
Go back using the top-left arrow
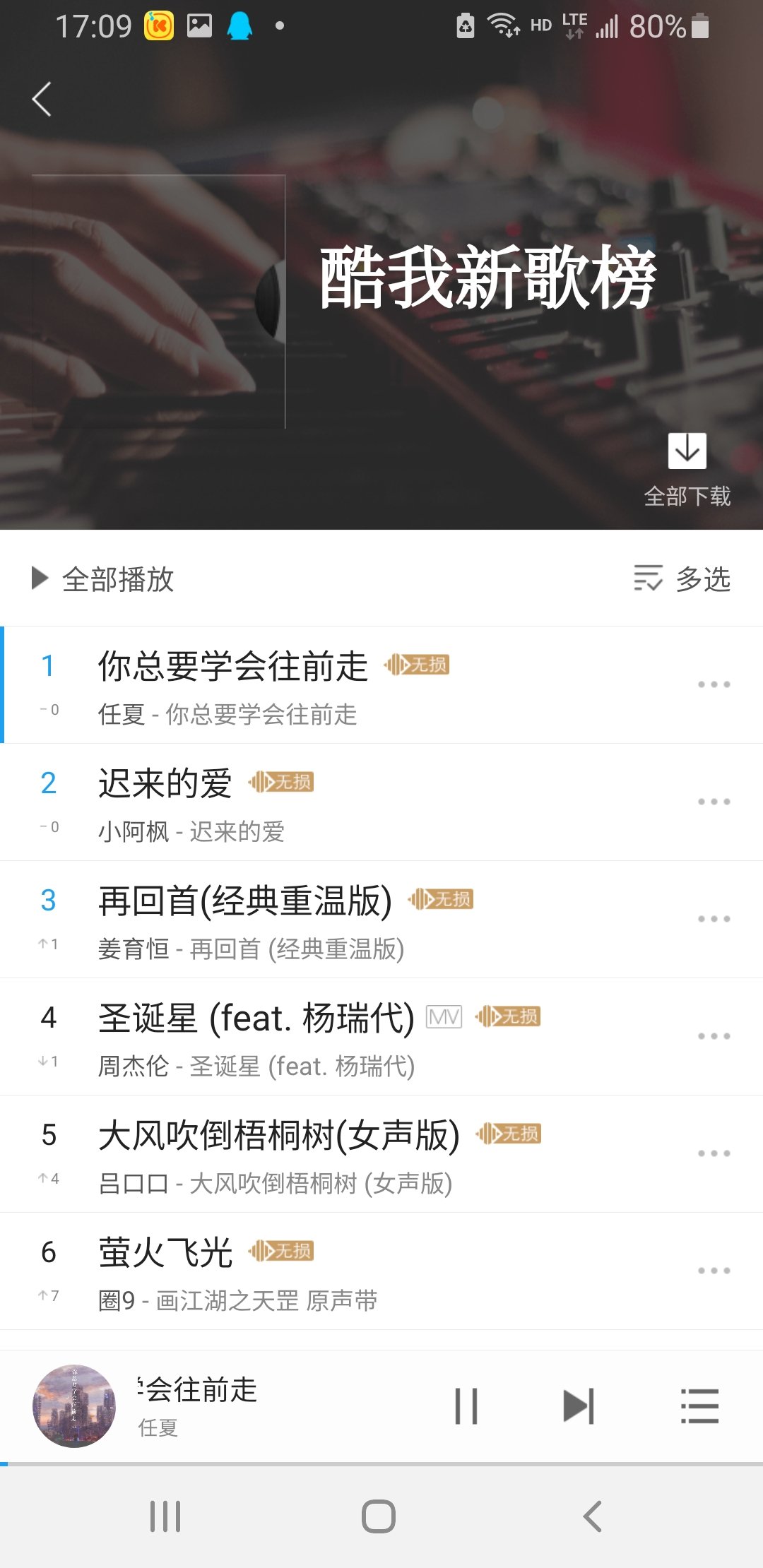[x=42, y=99]
